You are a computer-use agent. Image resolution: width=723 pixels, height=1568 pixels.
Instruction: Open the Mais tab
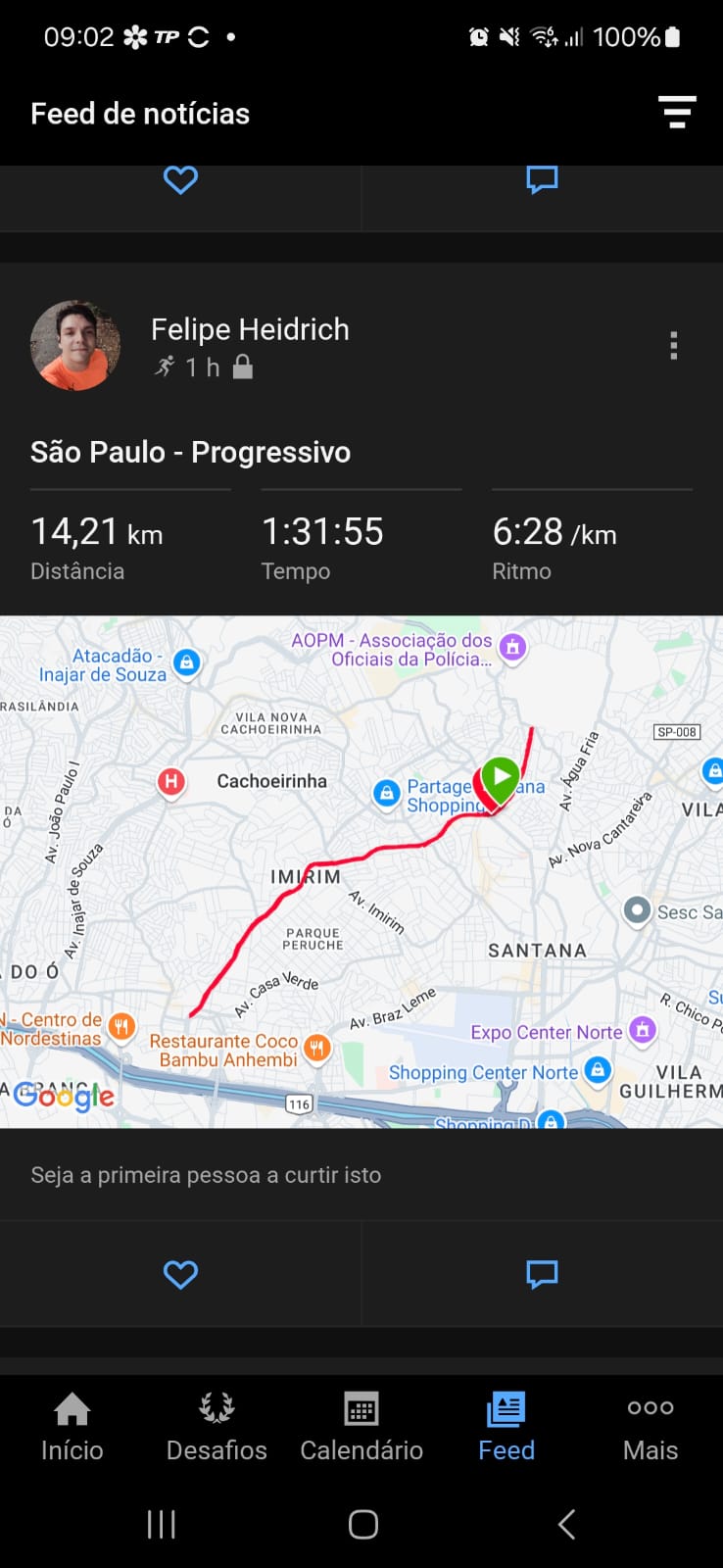pos(651,1428)
